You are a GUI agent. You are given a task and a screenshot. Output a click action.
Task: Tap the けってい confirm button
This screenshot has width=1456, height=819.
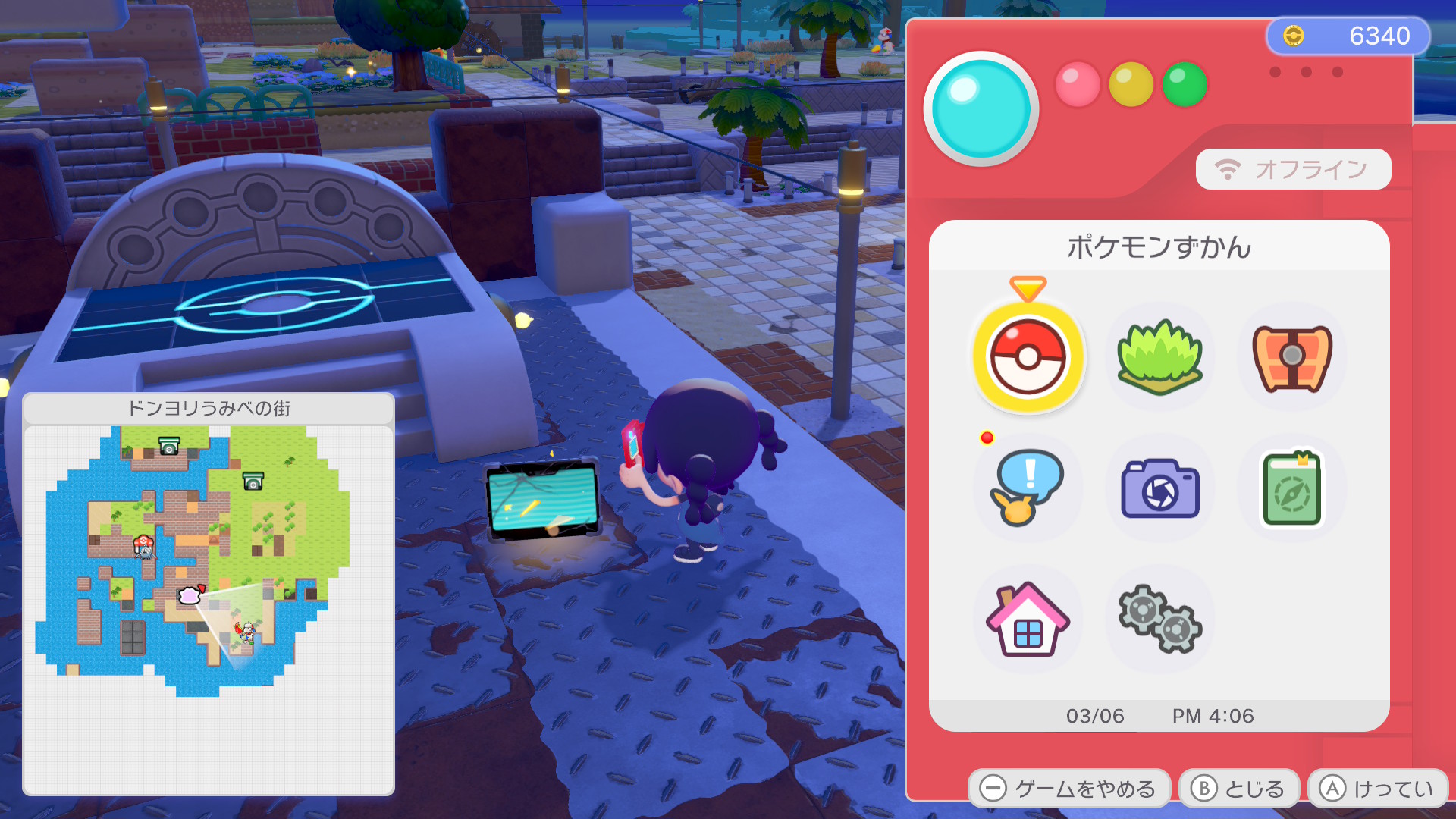[x=1378, y=789]
